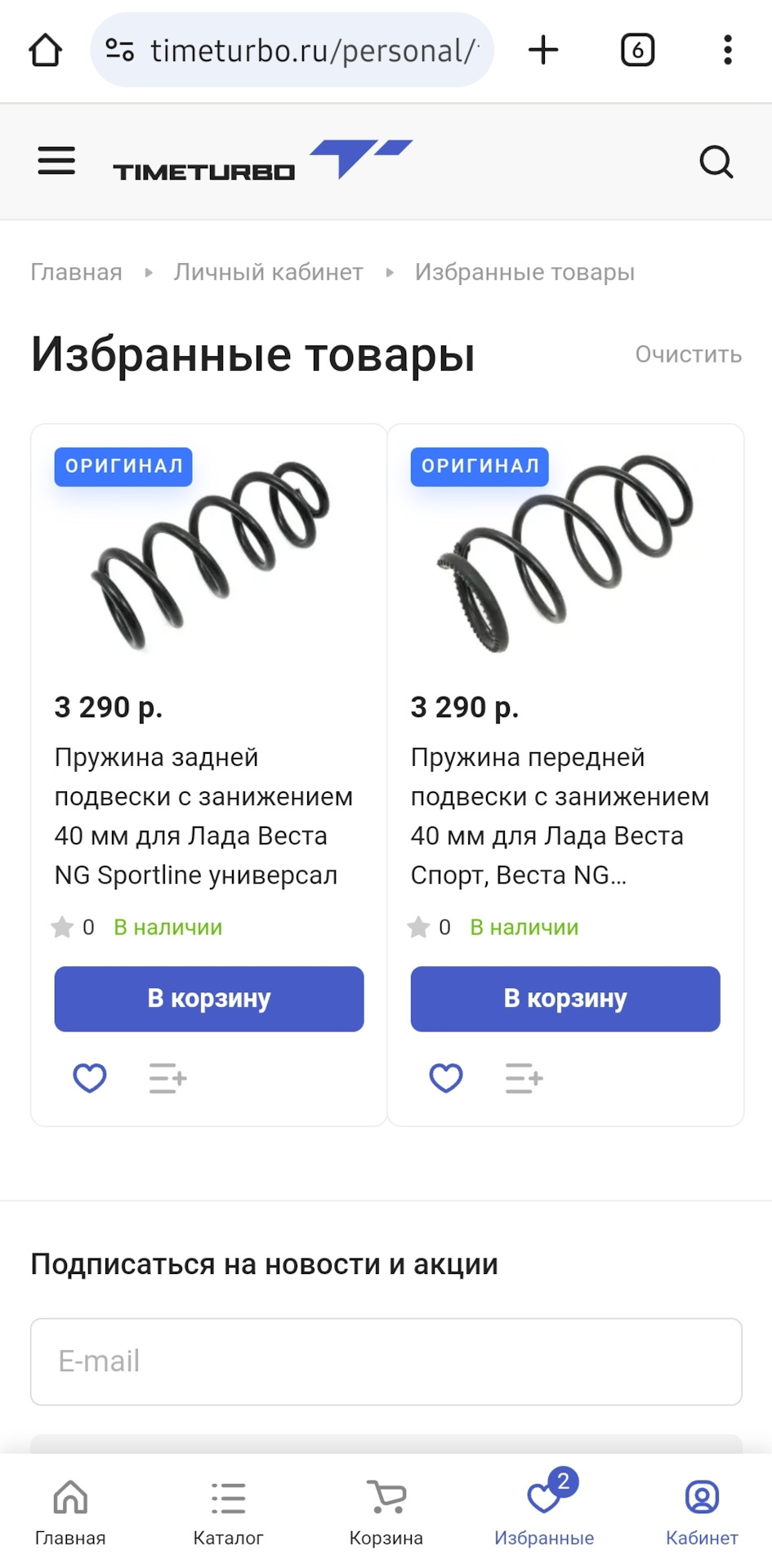The width and height of the screenshot is (772, 1568).
Task: Add front spring to comparison list
Action: coord(524,1078)
